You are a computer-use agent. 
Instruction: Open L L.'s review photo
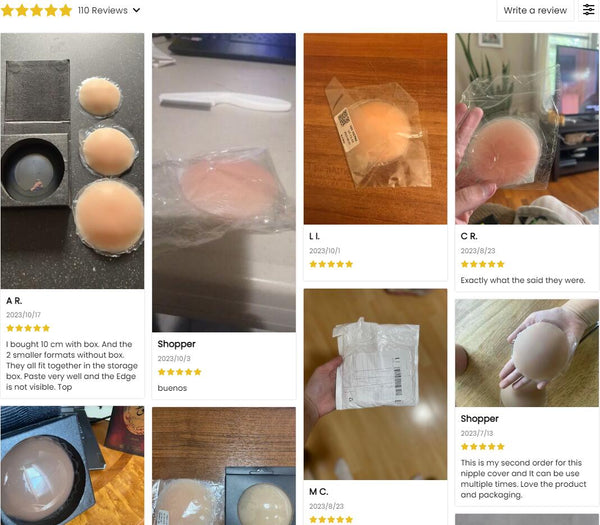tap(375, 128)
